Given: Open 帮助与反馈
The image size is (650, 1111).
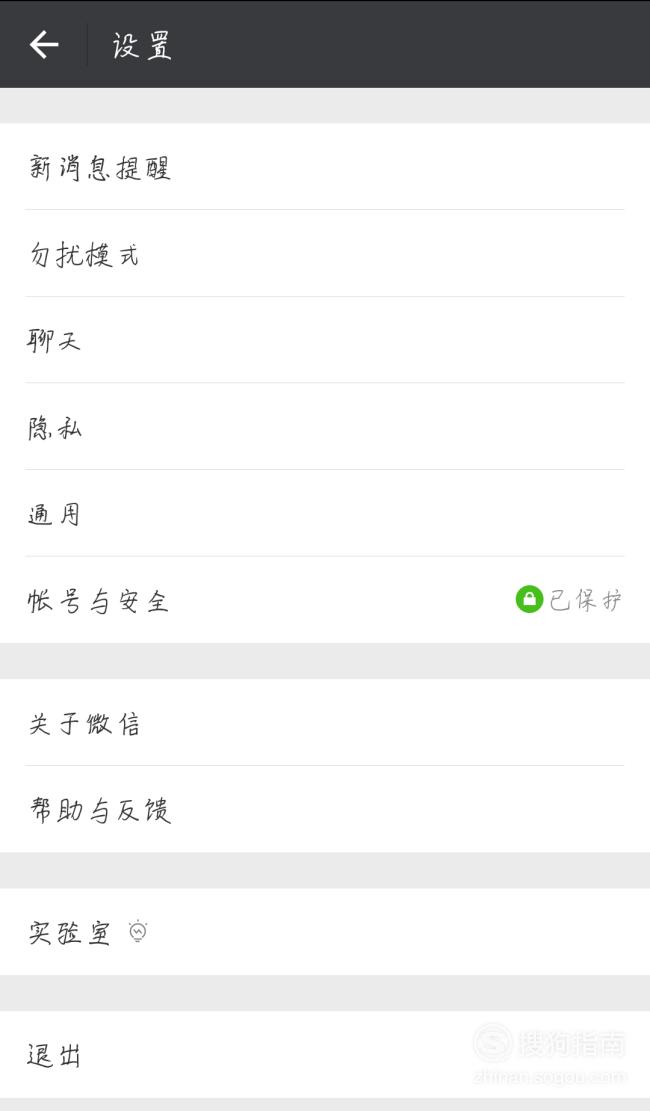Looking at the screenshot, I should pyautogui.click(x=325, y=809).
